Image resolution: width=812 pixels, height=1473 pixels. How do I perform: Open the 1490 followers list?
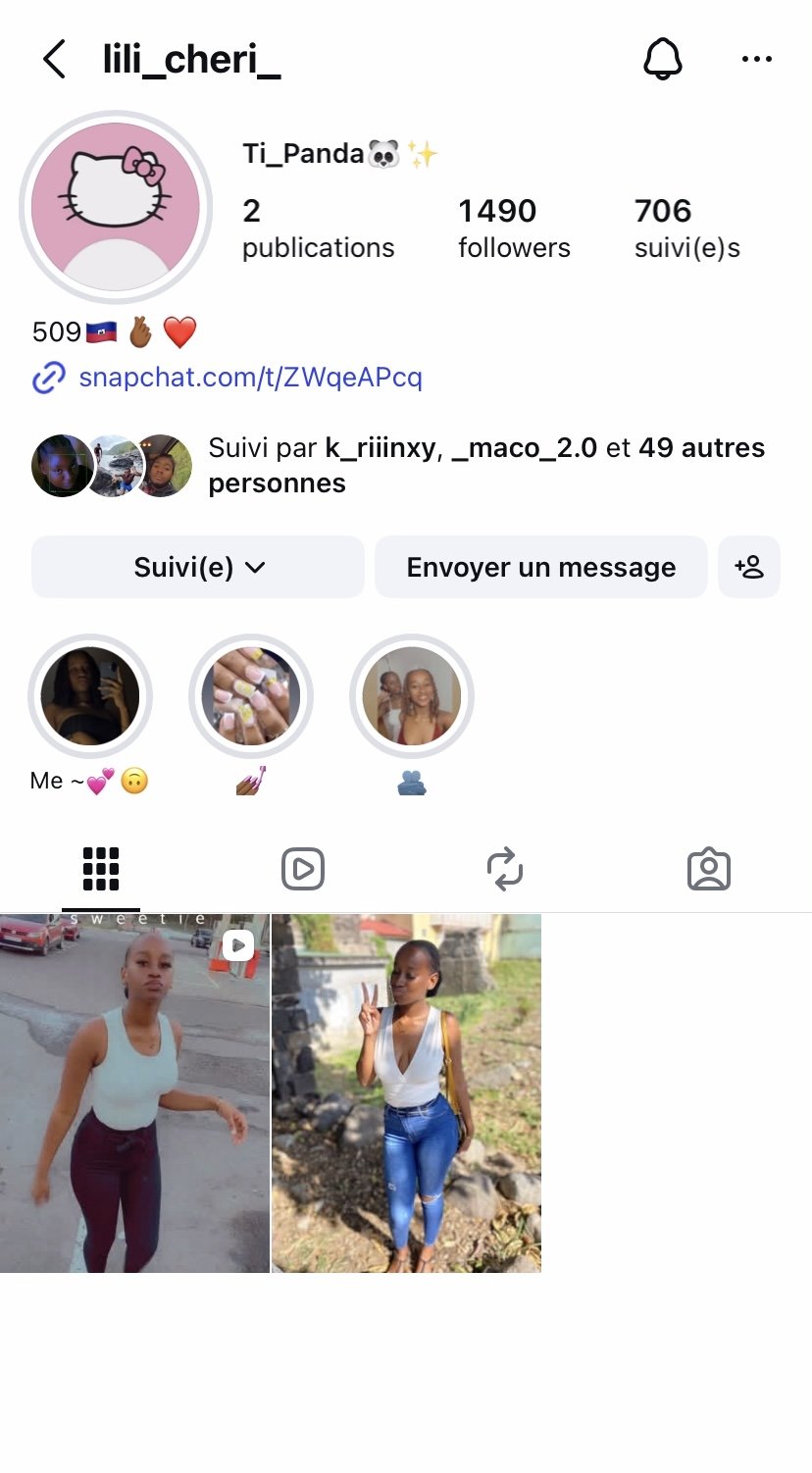tap(513, 228)
